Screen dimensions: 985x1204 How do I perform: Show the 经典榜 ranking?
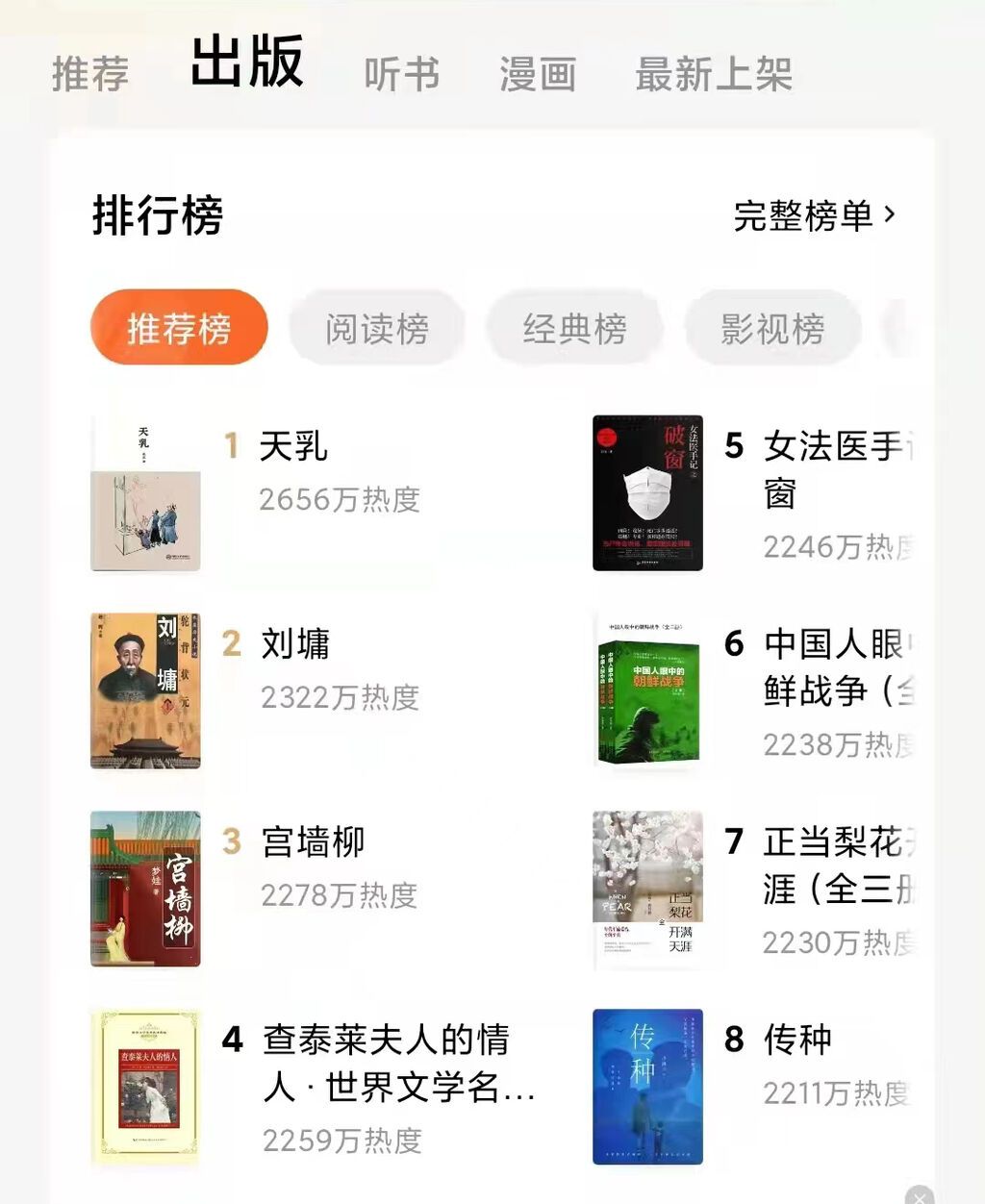tap(575, 329)
